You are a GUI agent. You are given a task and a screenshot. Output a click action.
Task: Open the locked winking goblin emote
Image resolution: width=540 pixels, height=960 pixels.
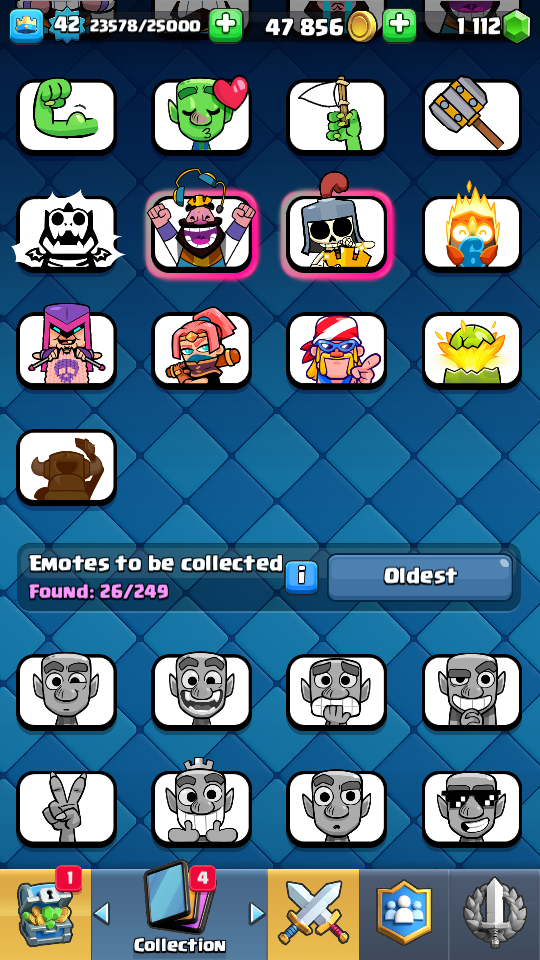pos(66,692)
